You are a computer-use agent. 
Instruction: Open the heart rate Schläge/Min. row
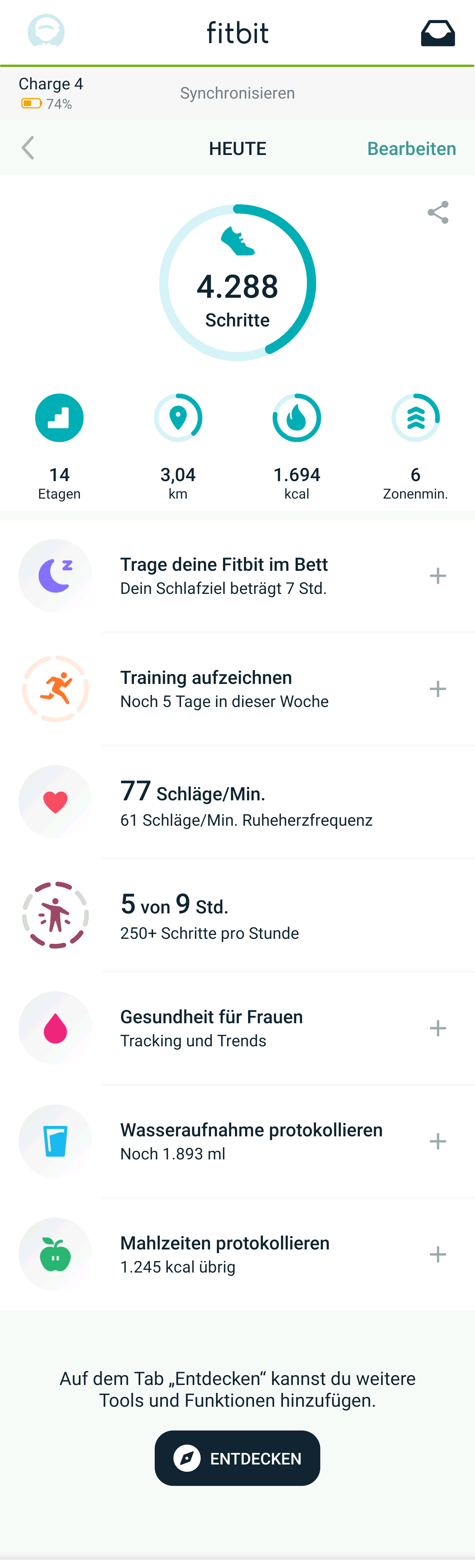[x=246, y=802]
